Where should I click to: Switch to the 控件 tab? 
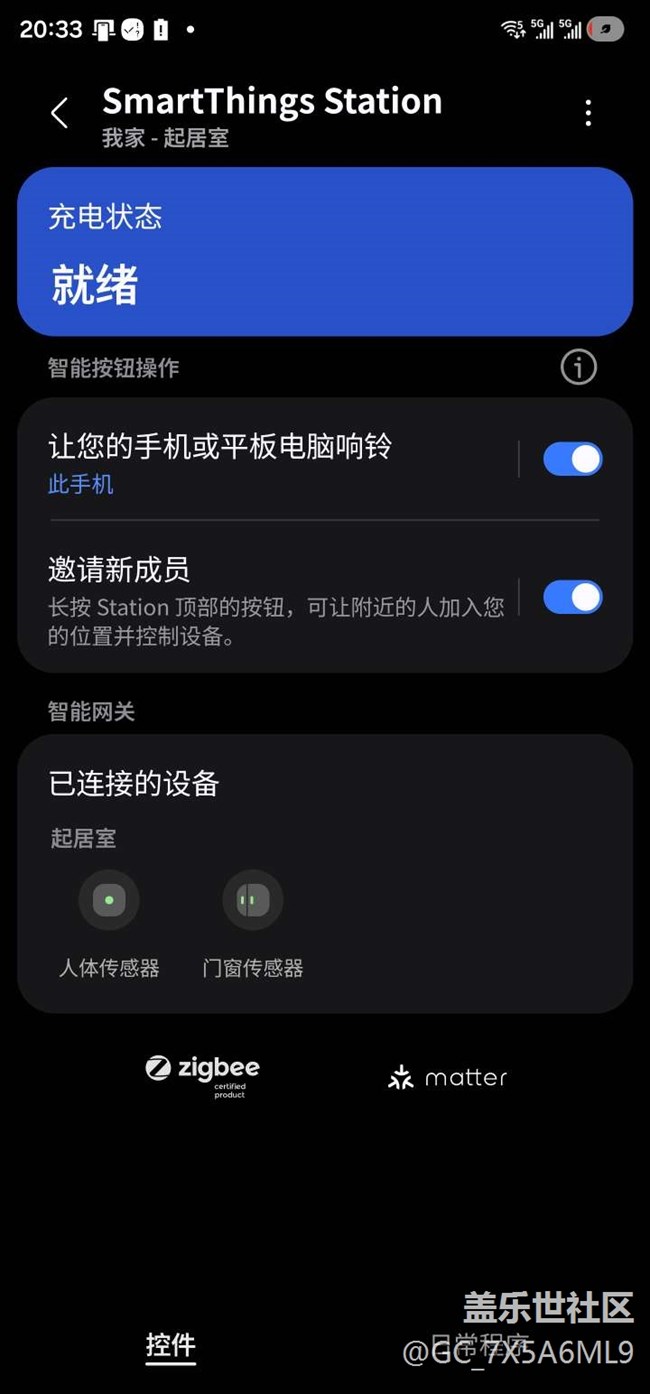pyautogui.click(x=170, y=1345)
